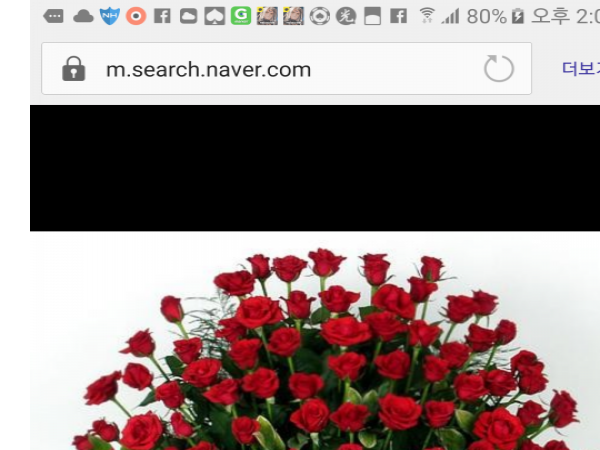Reload the page with the refresh icon
600x450 pixels.
click(x=498, y=69)
